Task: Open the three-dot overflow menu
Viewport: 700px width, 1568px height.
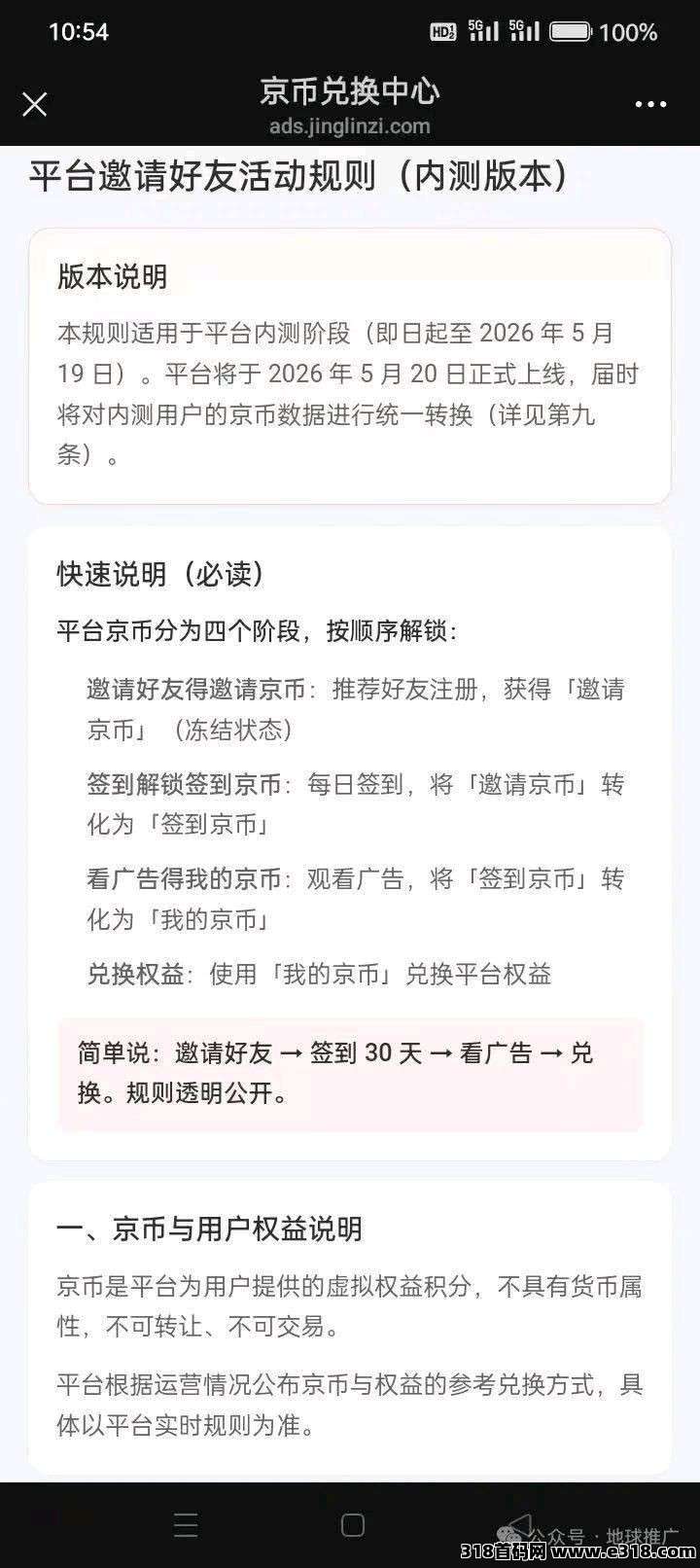Action: pos(650,104)
